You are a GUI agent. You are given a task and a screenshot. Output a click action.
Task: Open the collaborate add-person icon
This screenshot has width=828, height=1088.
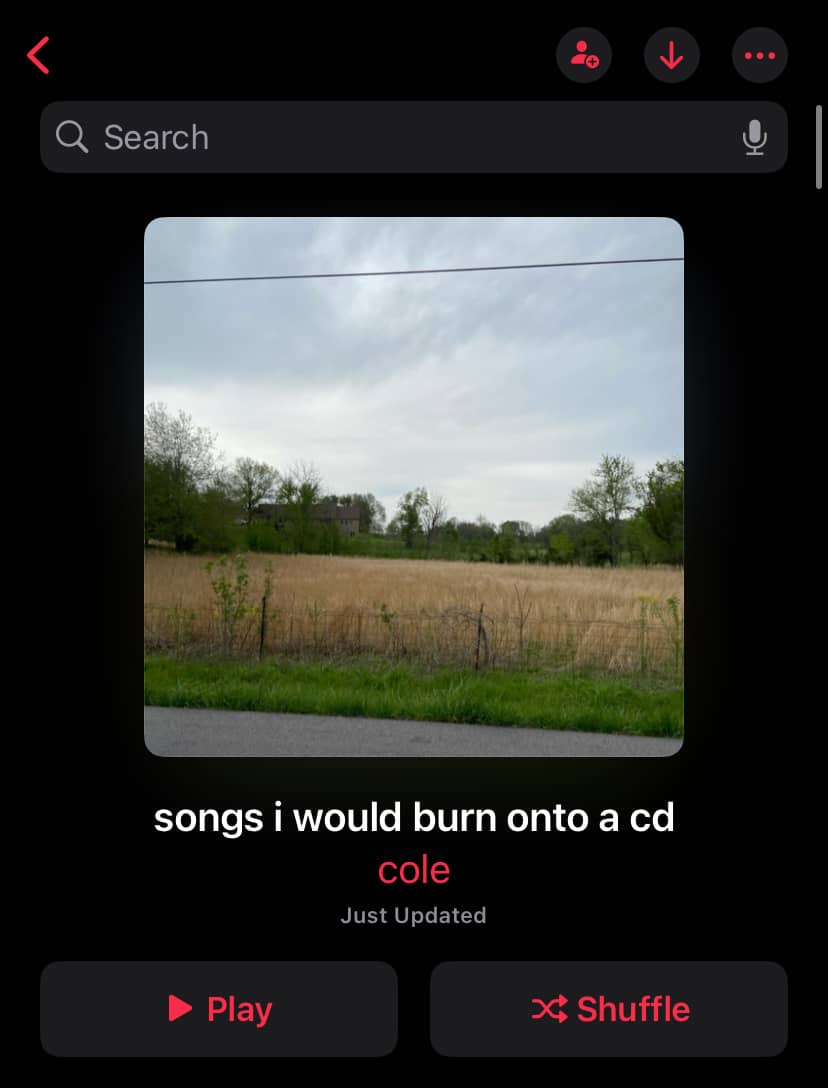(584, 55)
